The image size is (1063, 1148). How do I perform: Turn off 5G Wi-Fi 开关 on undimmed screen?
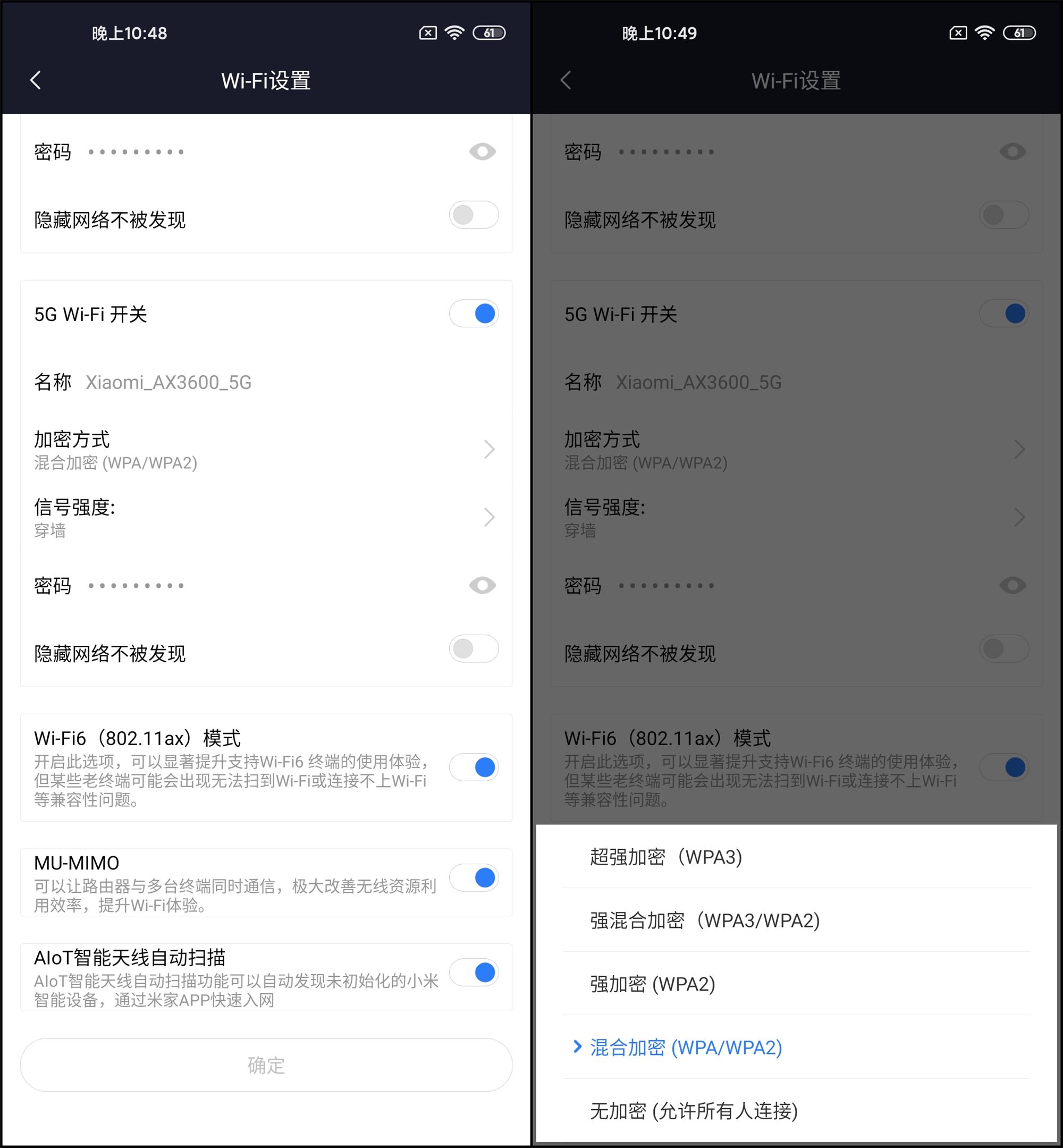pyautogui.click(x=474, y=314)
